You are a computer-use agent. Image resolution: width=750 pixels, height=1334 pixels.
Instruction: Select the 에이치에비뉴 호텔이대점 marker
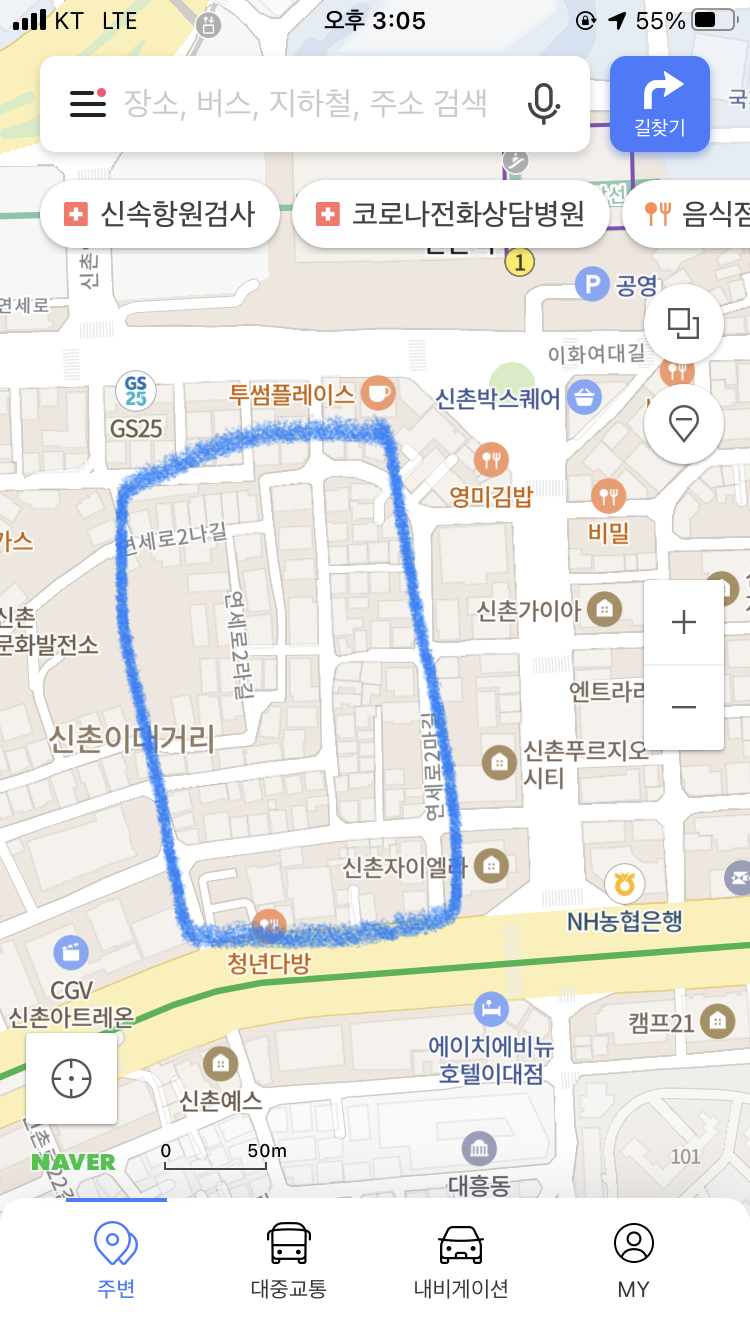pos(491,1005)
